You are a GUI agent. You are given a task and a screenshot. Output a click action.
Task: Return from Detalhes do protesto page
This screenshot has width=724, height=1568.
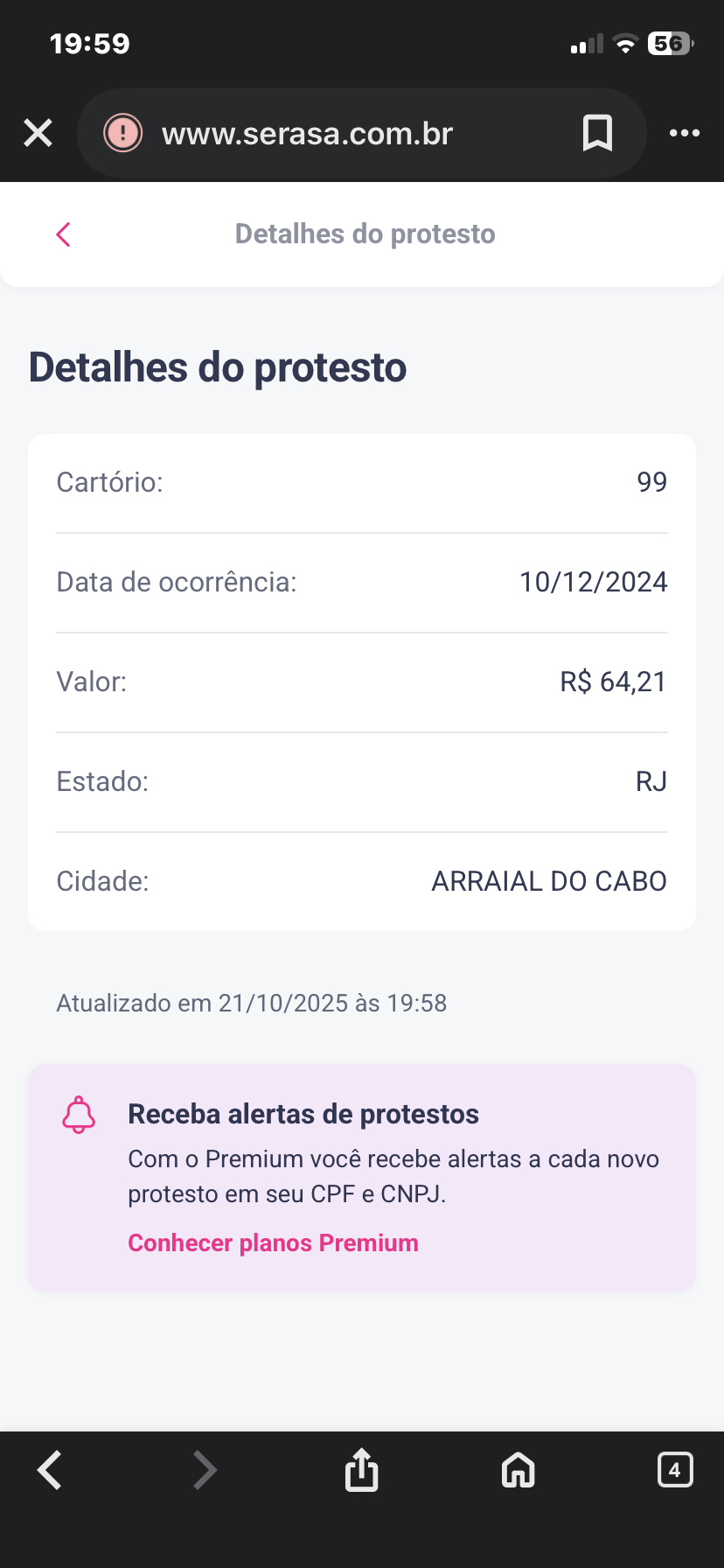[x=63, y=234]
